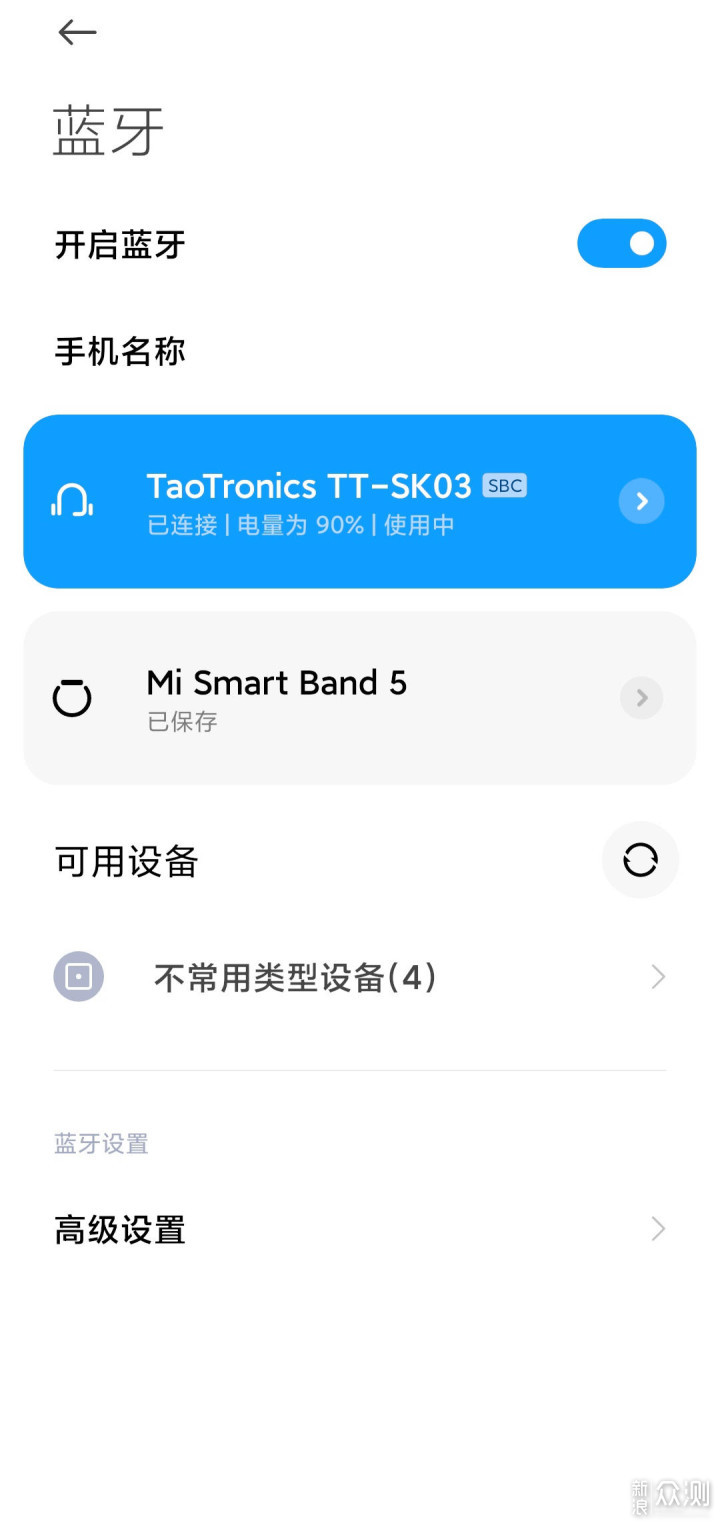Open details arrow for TaoTronics TT-SK03
This screenshot has height=1525, width=720.
[x=642, y=501]
